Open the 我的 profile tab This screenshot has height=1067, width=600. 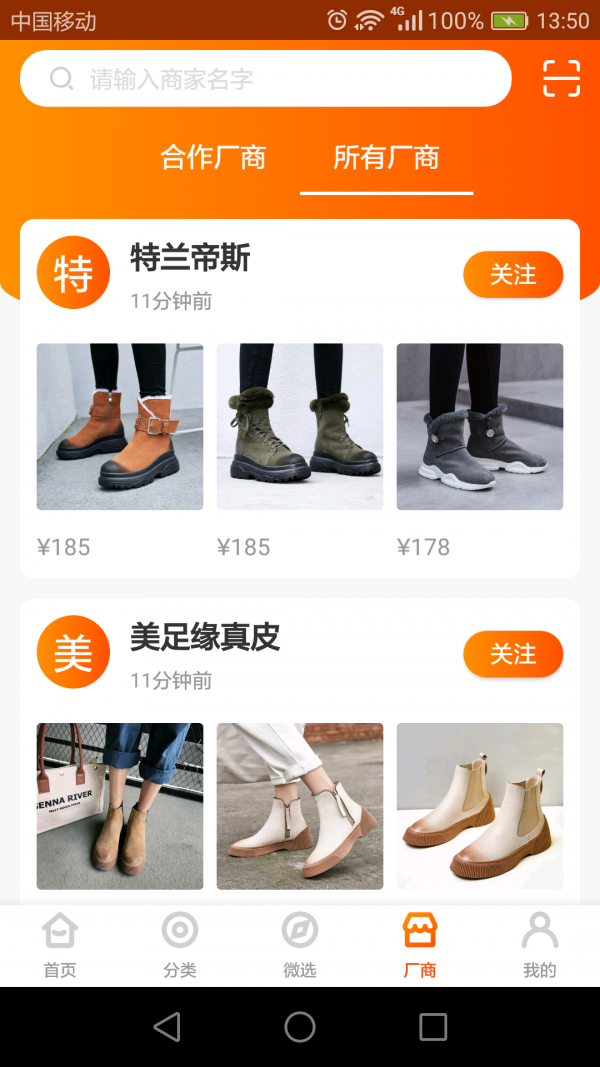point(540,945)
